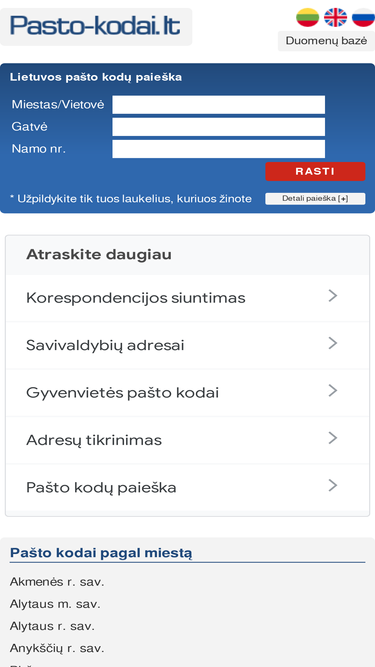This screenshot has width=375, height=667.
Task: Focus the Gatvė input field
Action: (x=219, y=127)
